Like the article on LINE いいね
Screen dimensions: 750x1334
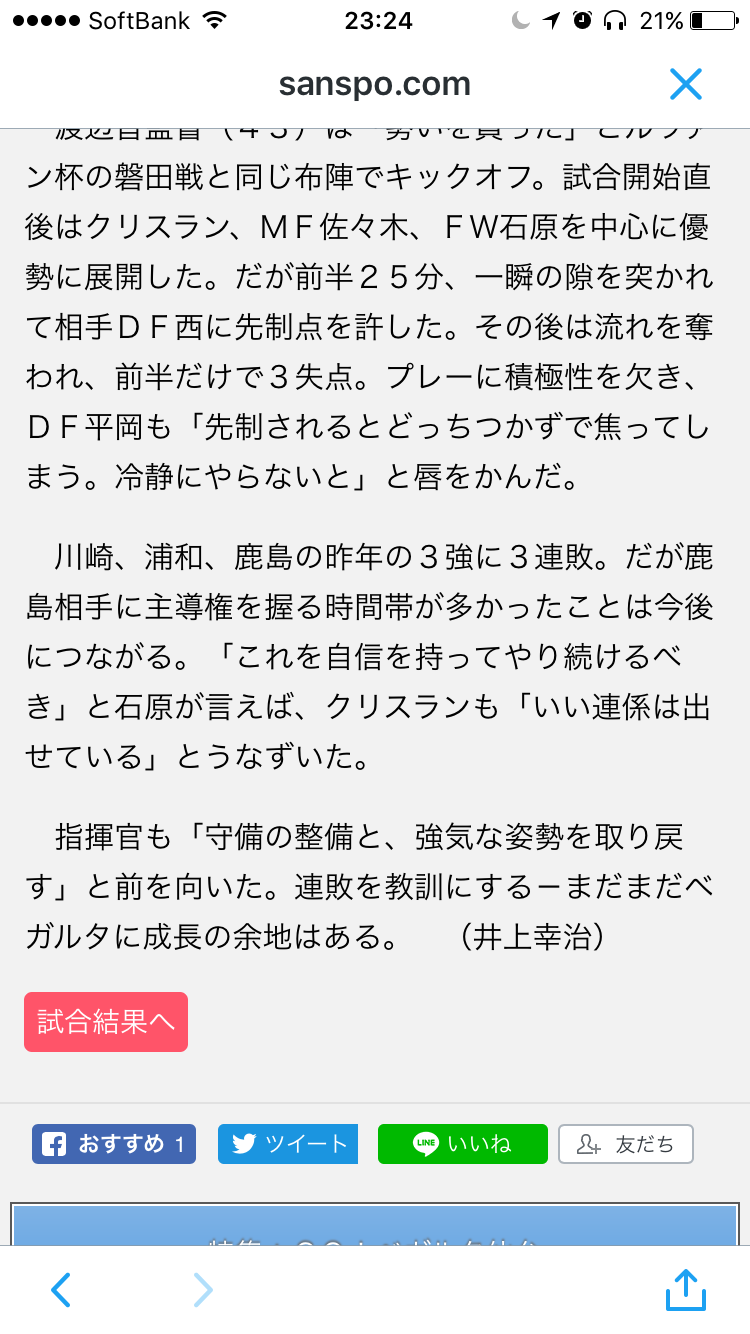pos(462,1144)
